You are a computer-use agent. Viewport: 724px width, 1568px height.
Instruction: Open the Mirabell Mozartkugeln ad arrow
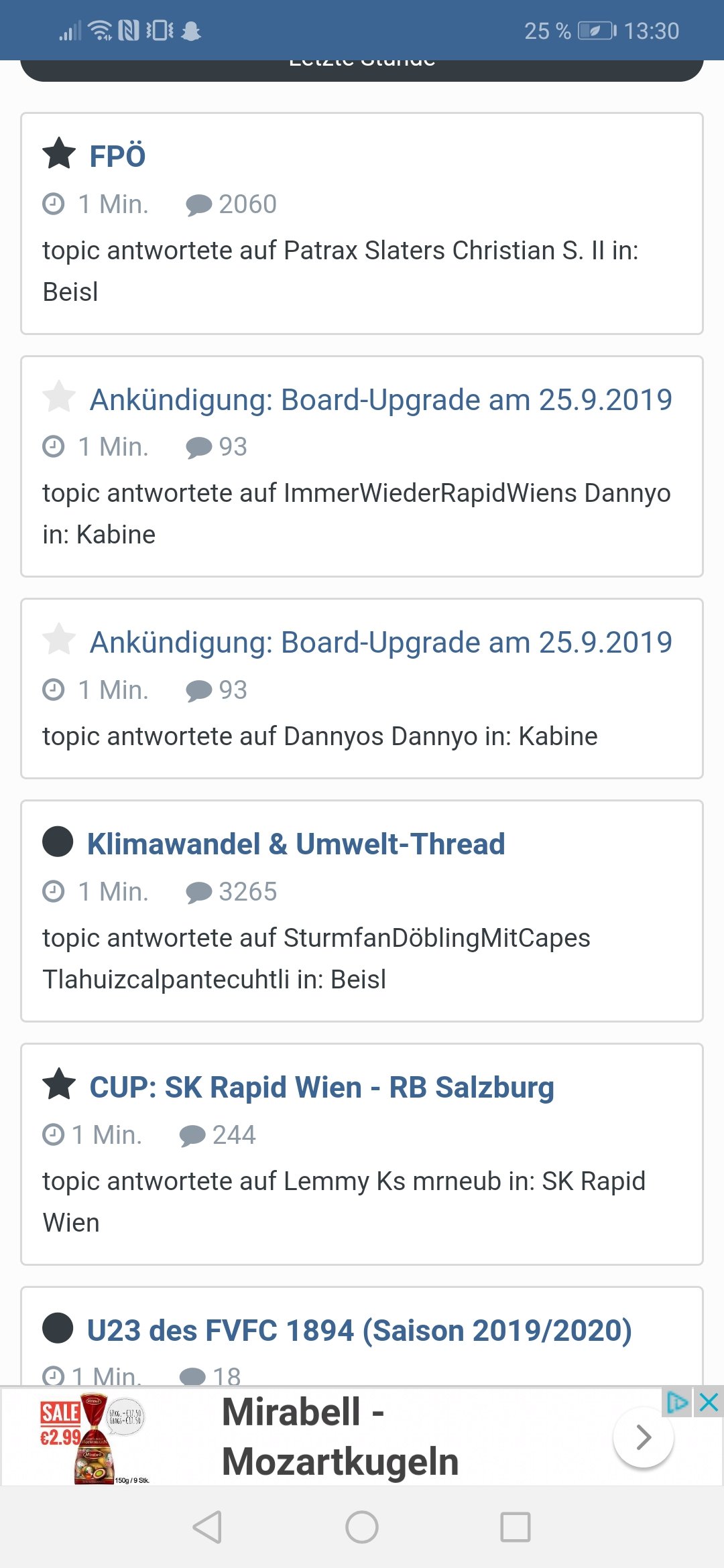(643, 1437)
